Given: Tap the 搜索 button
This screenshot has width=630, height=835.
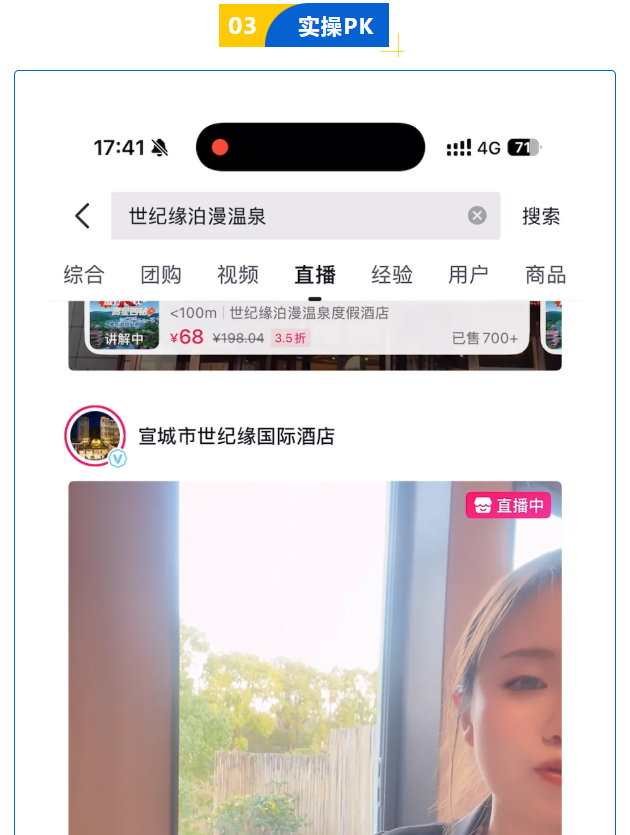Looking at the screenshot, I should click(x=541, y=216).
